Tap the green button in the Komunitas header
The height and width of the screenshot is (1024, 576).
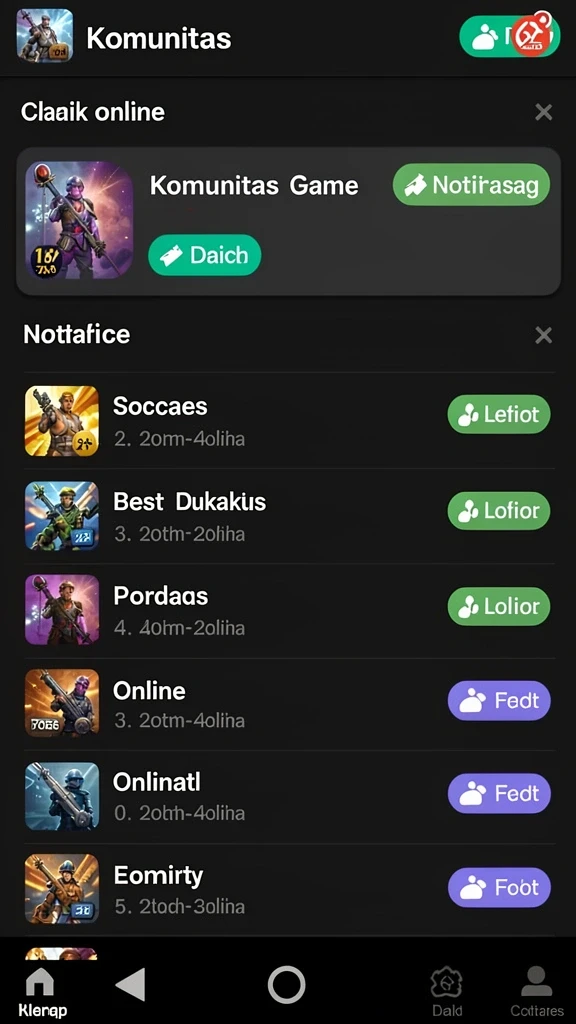509,37
